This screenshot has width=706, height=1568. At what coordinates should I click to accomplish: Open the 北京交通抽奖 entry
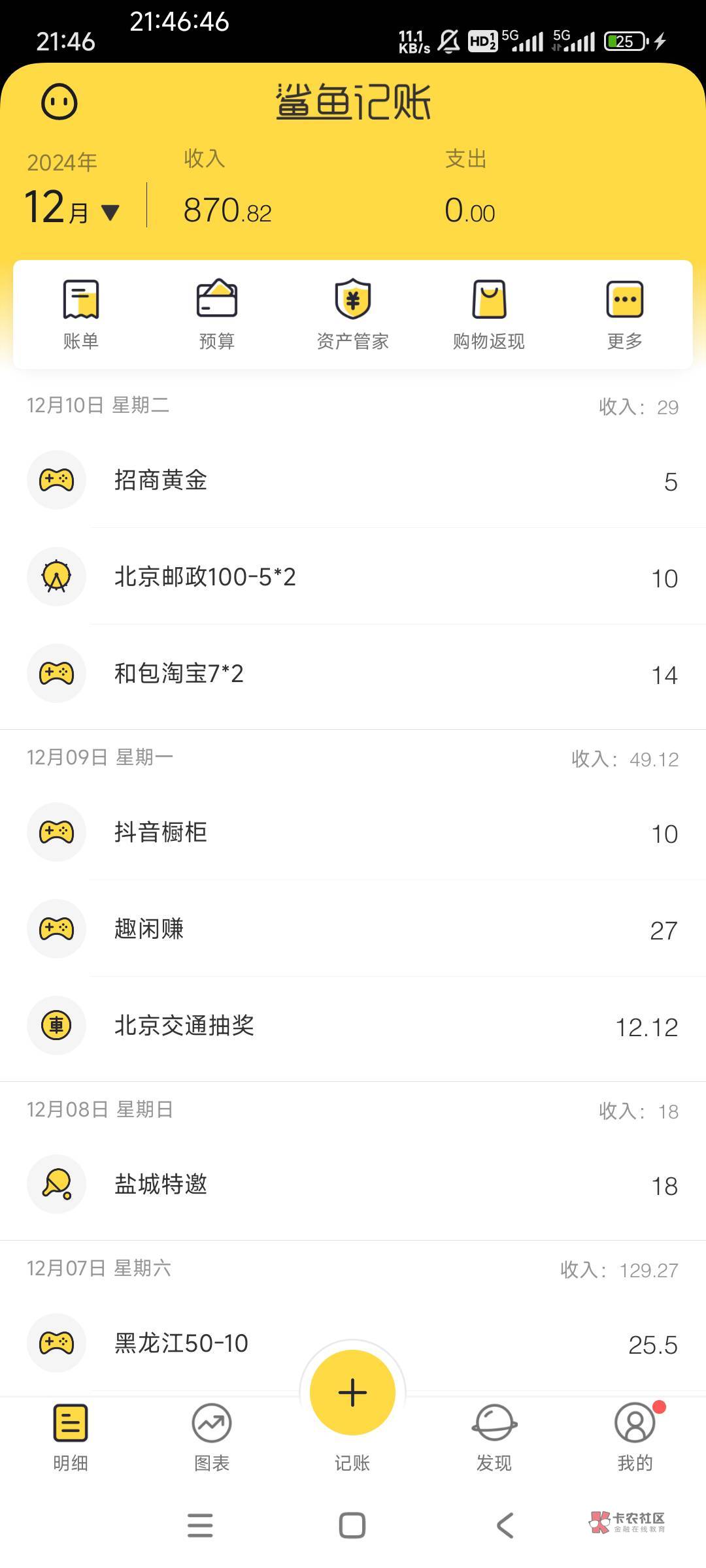click(353, 1026)
